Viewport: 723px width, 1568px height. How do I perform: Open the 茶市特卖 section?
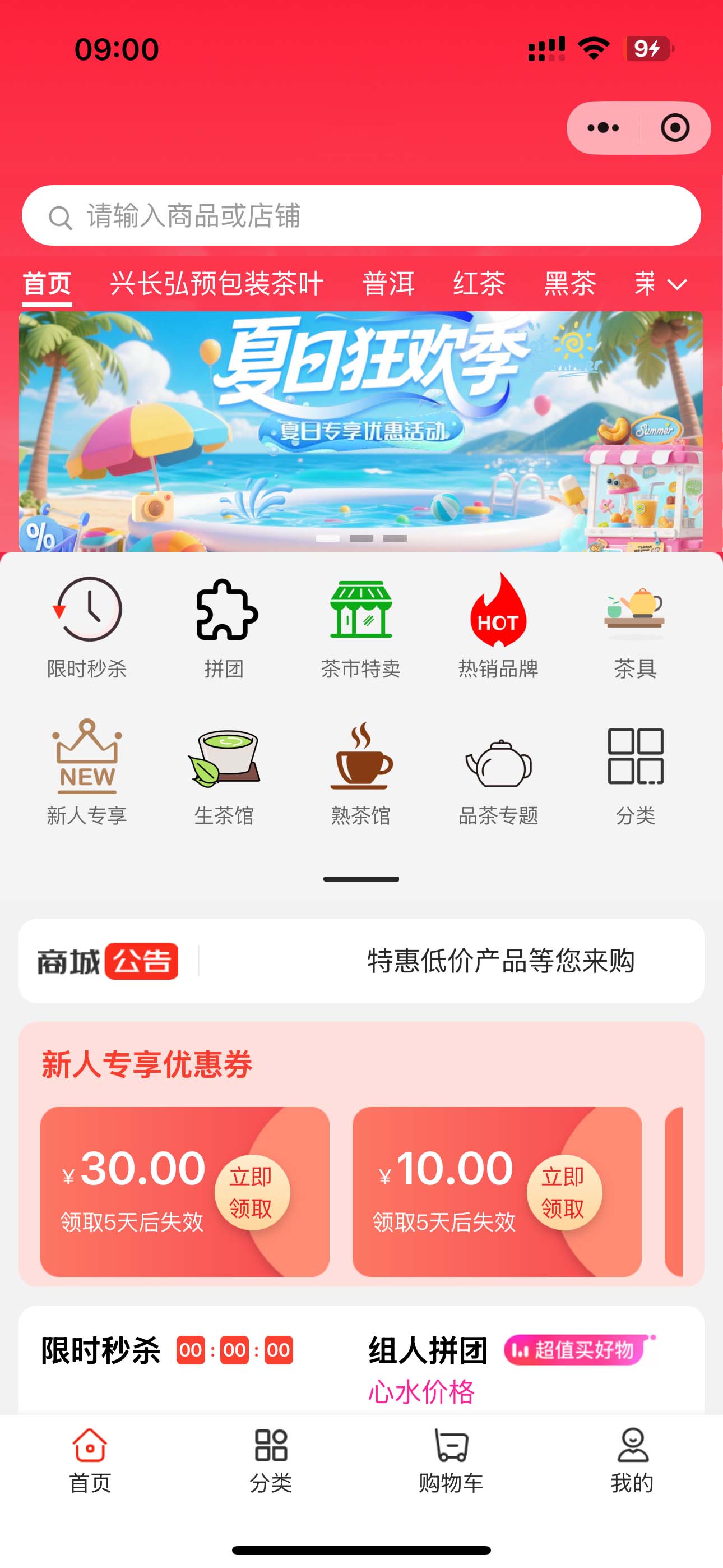[361, 627]
